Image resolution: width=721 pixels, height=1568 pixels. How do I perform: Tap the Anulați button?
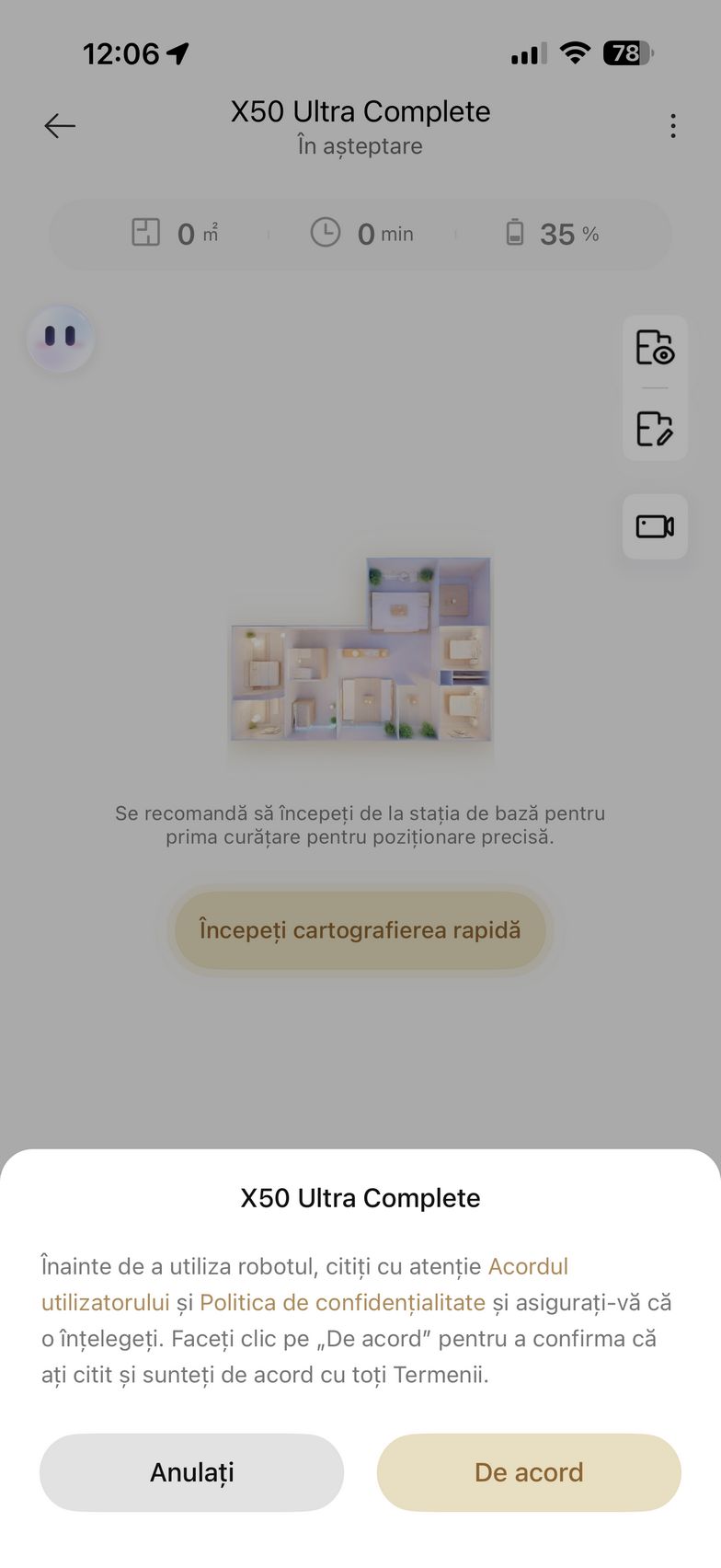[x=191, y=1471]
